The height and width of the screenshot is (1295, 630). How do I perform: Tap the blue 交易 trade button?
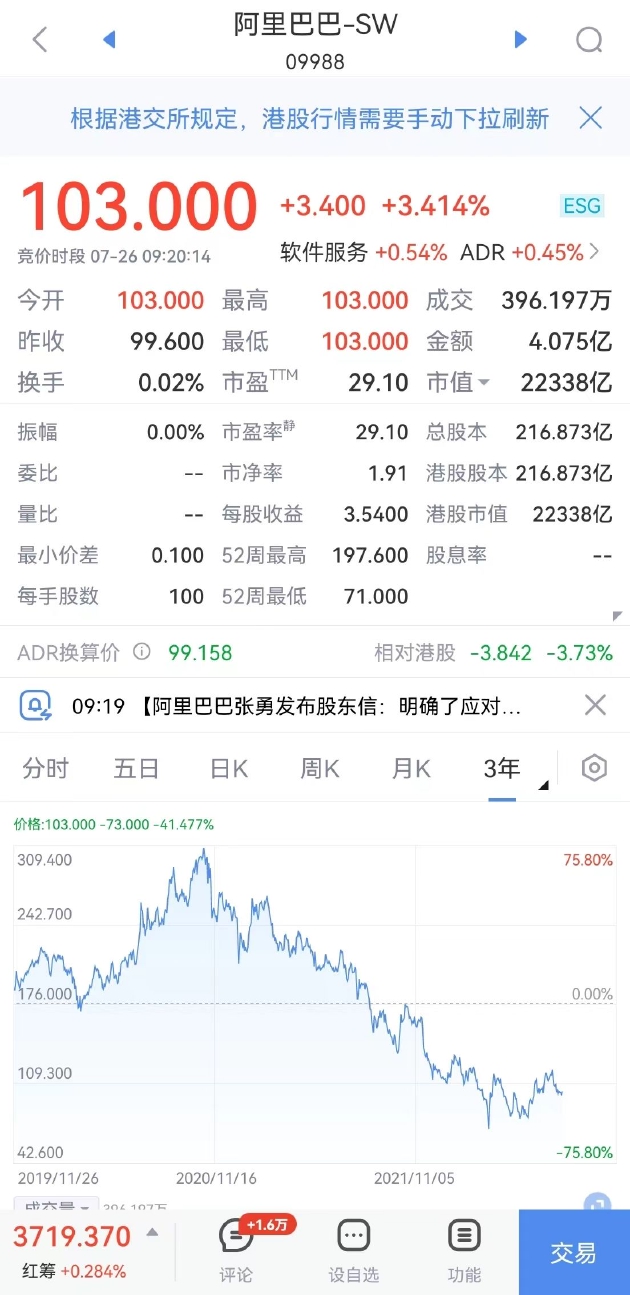[x=574, y=1252]
